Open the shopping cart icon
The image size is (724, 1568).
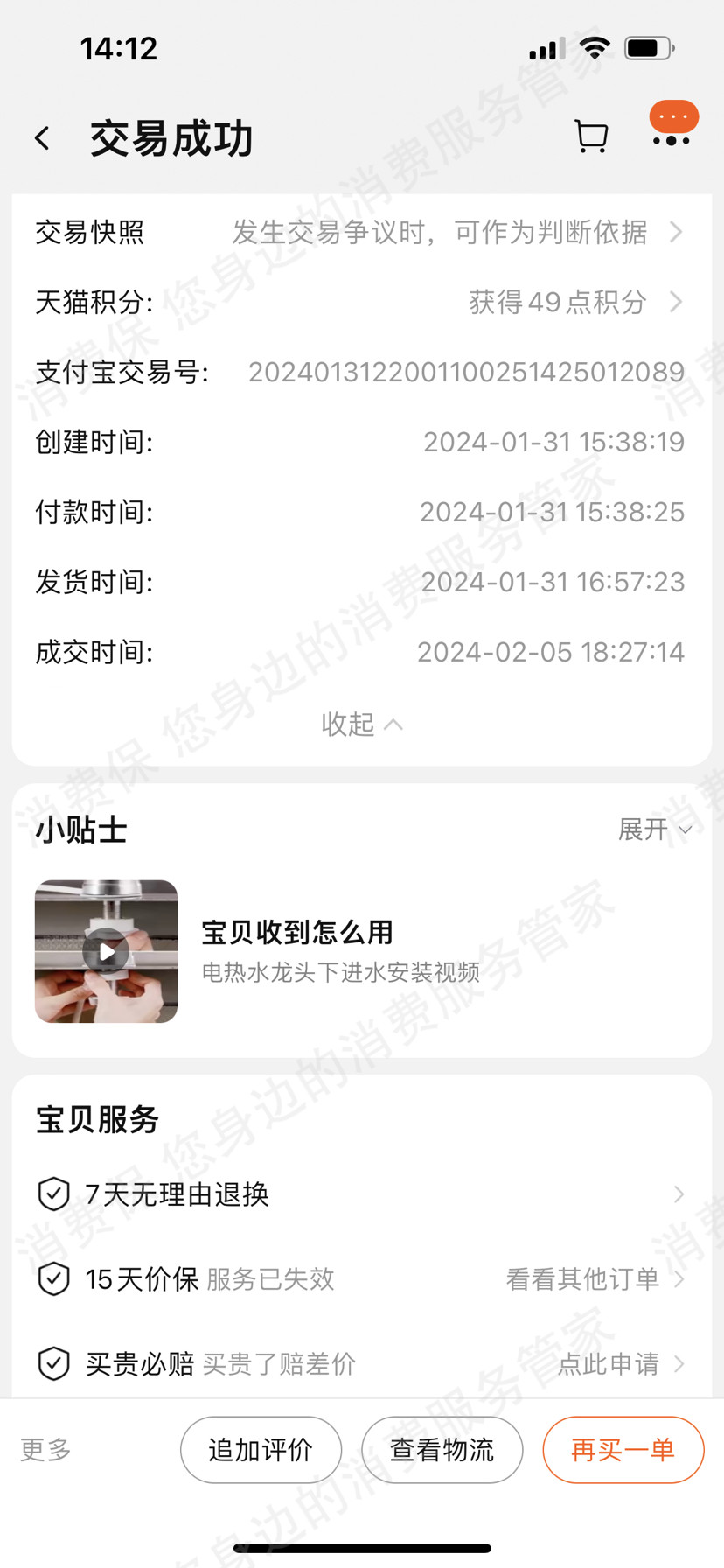[591, 136]
